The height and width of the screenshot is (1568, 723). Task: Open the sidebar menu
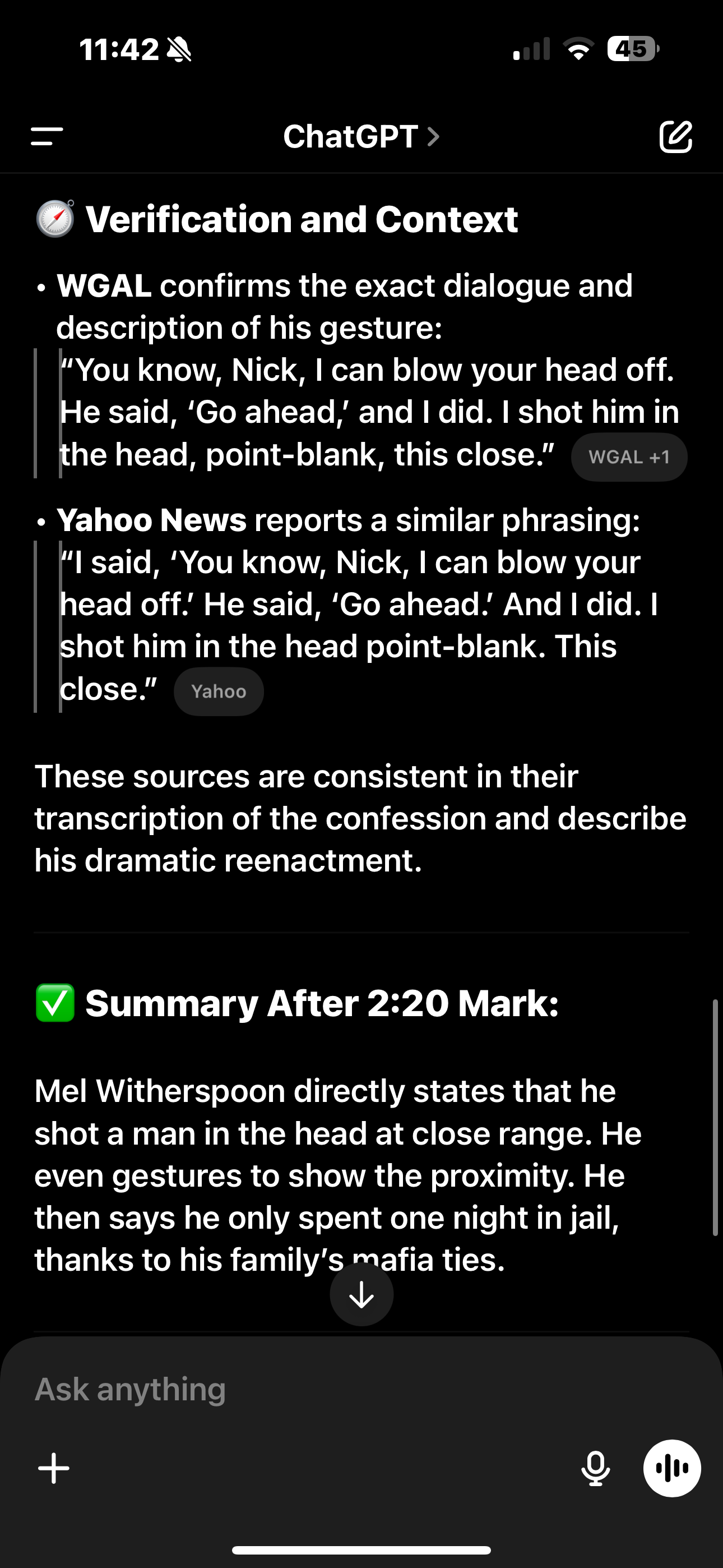[x=47, y=136]
